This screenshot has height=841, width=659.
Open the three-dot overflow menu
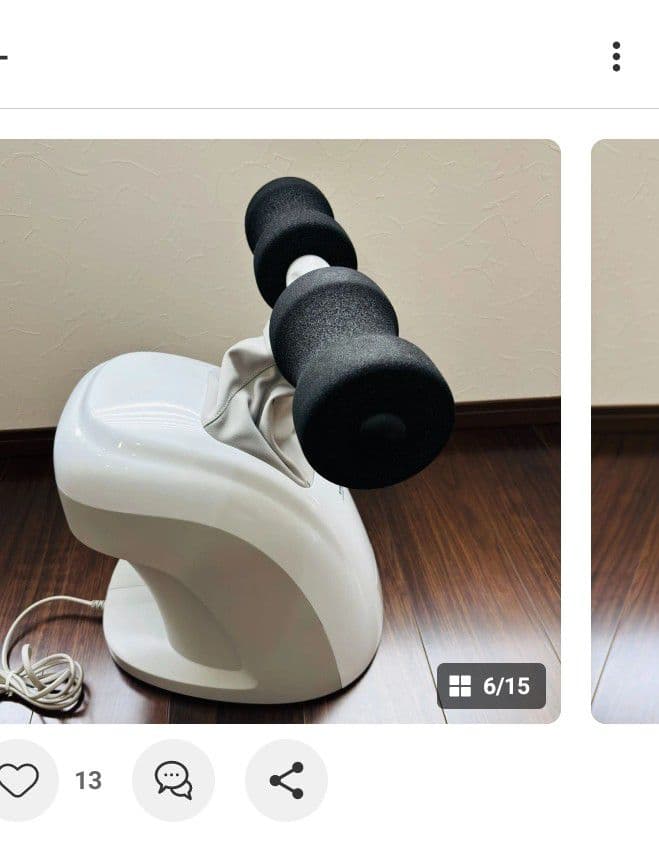pyautogui.click(x=616, y=56)
